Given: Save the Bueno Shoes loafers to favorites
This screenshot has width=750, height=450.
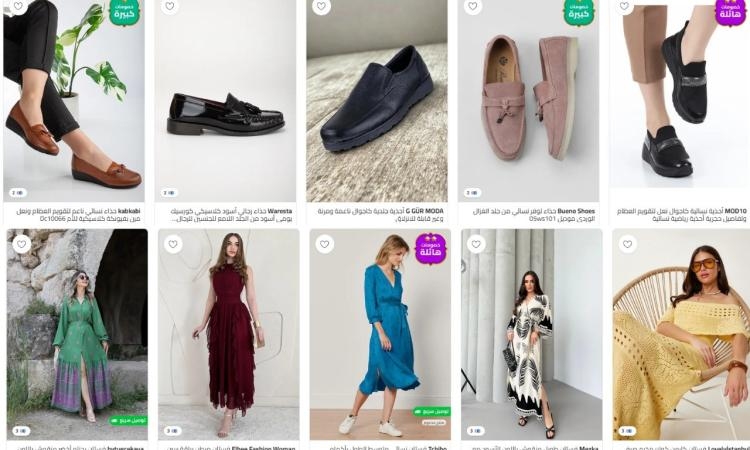Looking at the screenshot, I should pyautogui.click(x=474, y=7).
